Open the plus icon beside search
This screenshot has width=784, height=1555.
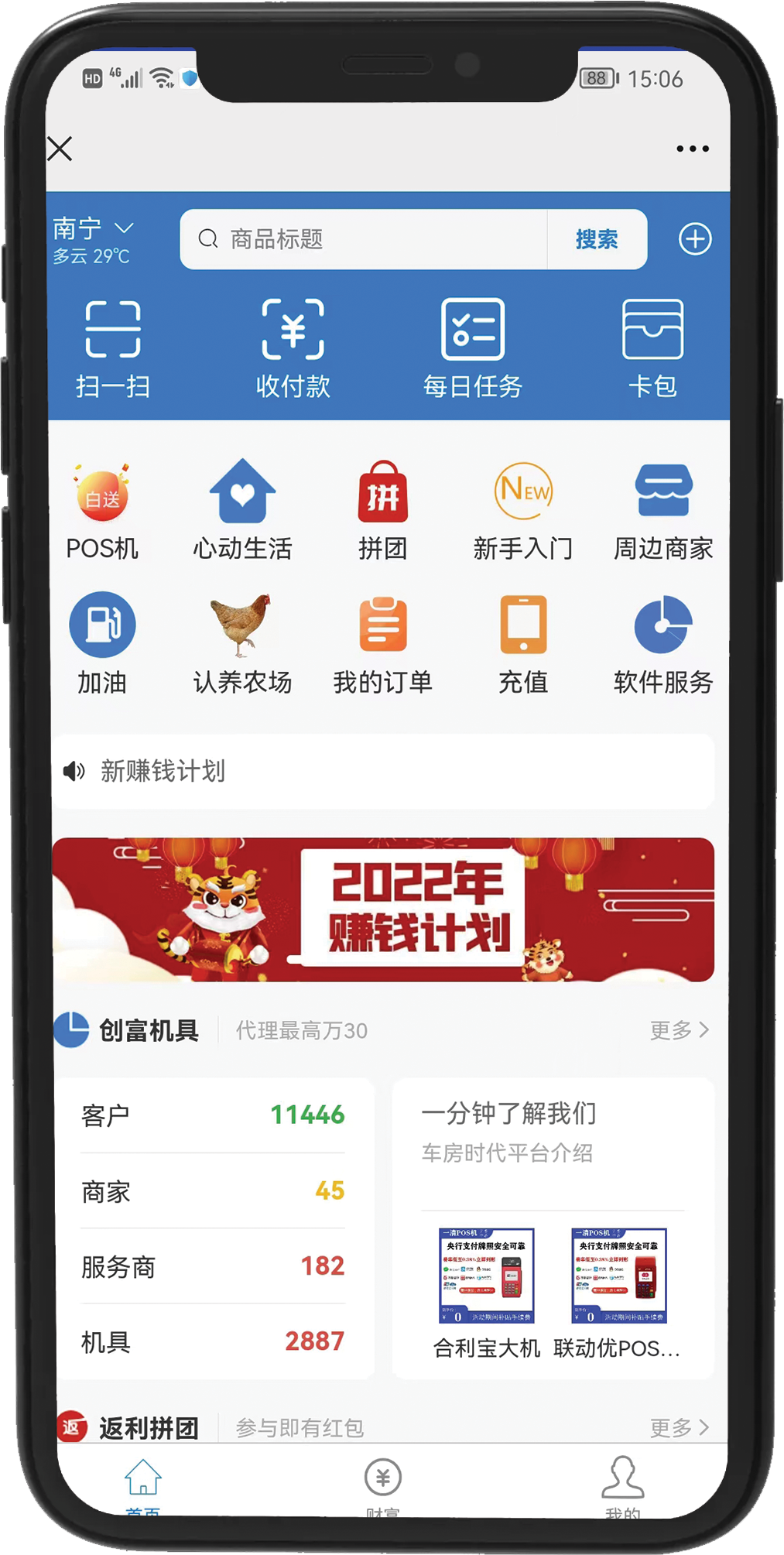click(695, 238)
